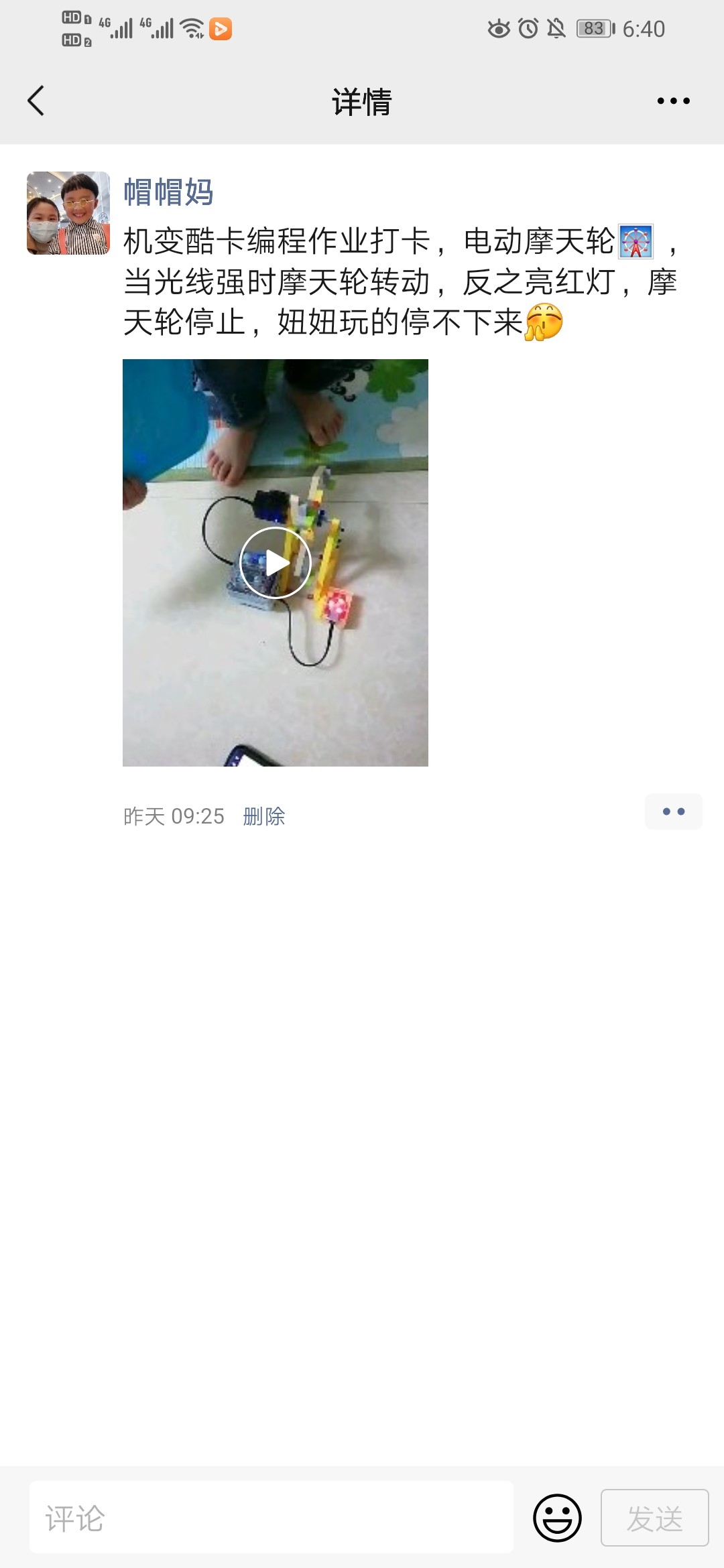Open the emoji picker
Viewport: 724px width, 1568px height.
pyautogui.click(x=557, y=1517)
